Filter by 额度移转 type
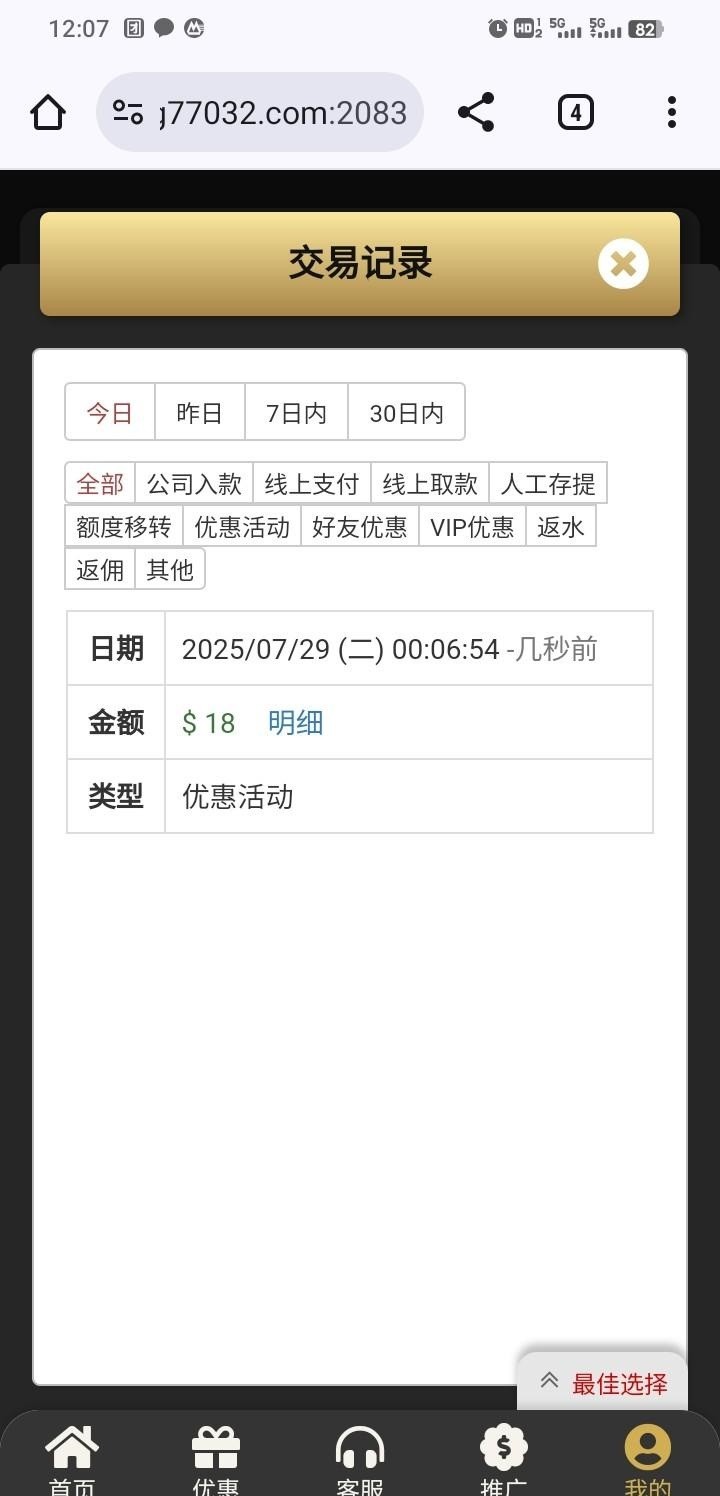 click(x=124, y=526)
